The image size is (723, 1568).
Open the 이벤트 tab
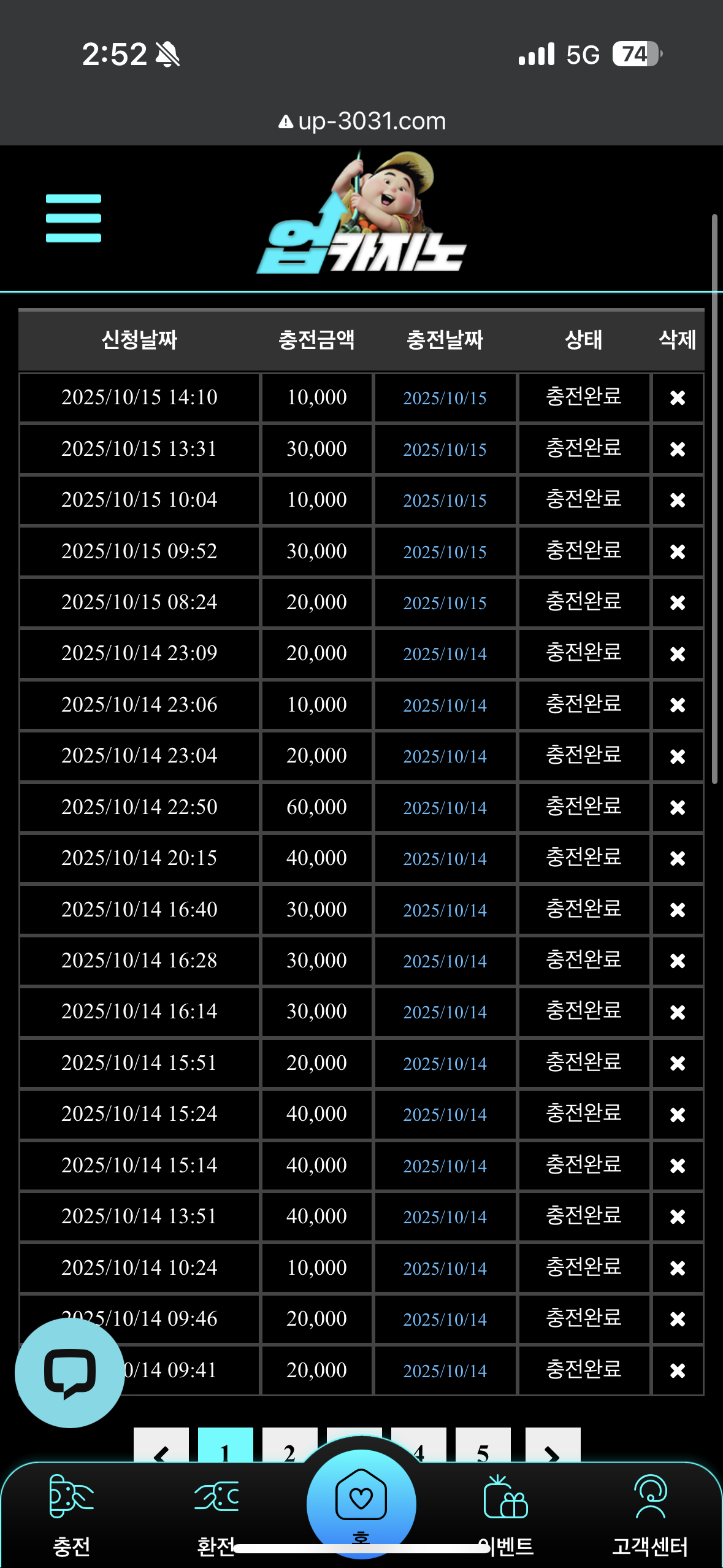(506, 1515)
